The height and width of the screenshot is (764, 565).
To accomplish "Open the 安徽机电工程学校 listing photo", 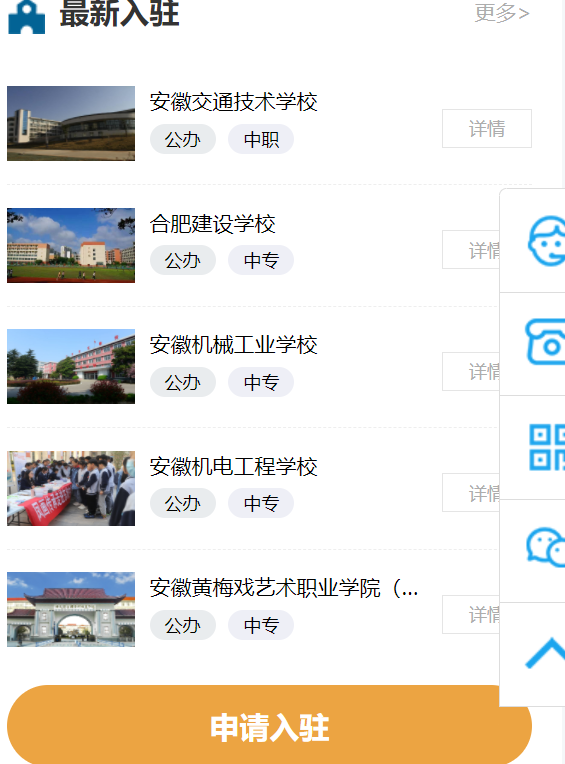I will (71, 488).
